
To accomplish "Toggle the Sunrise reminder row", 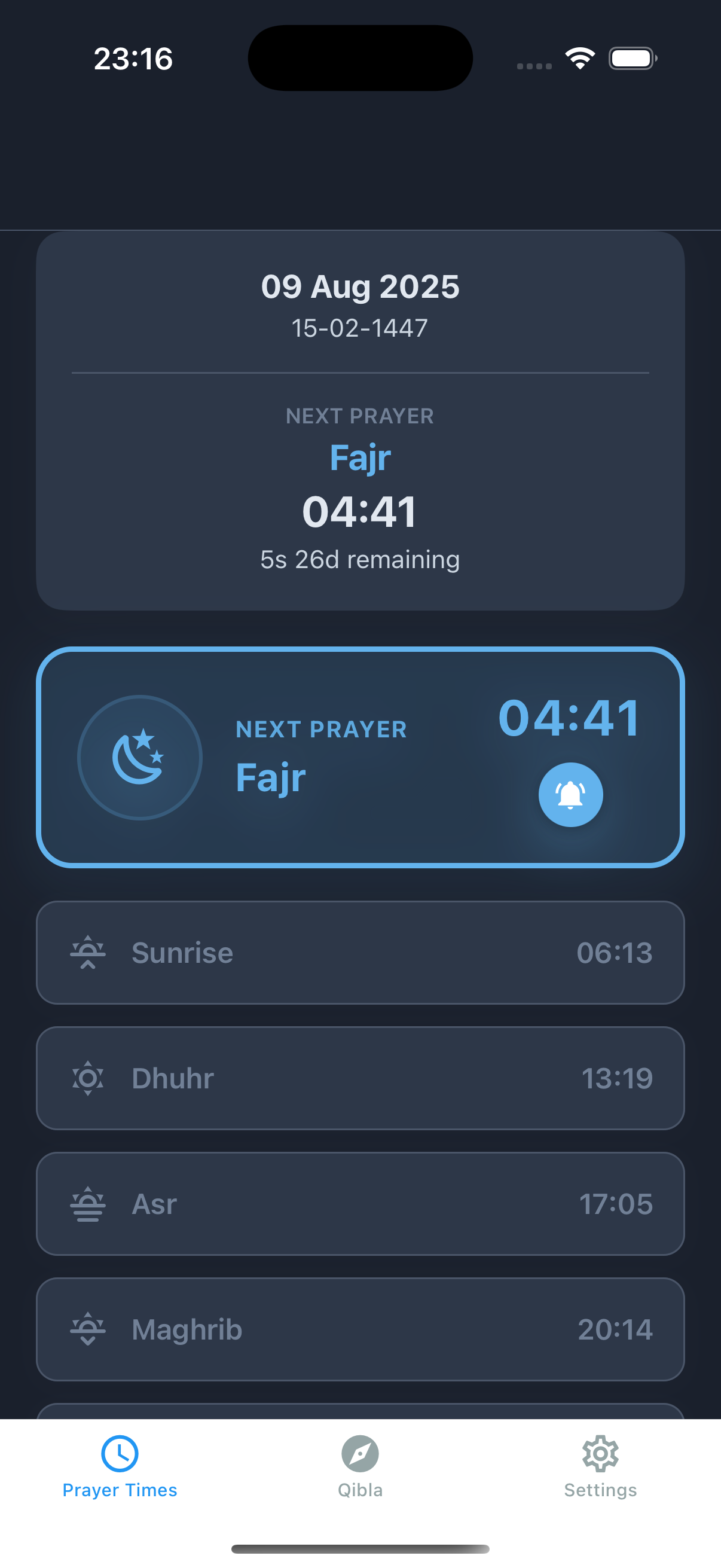I will coord(360,952).
